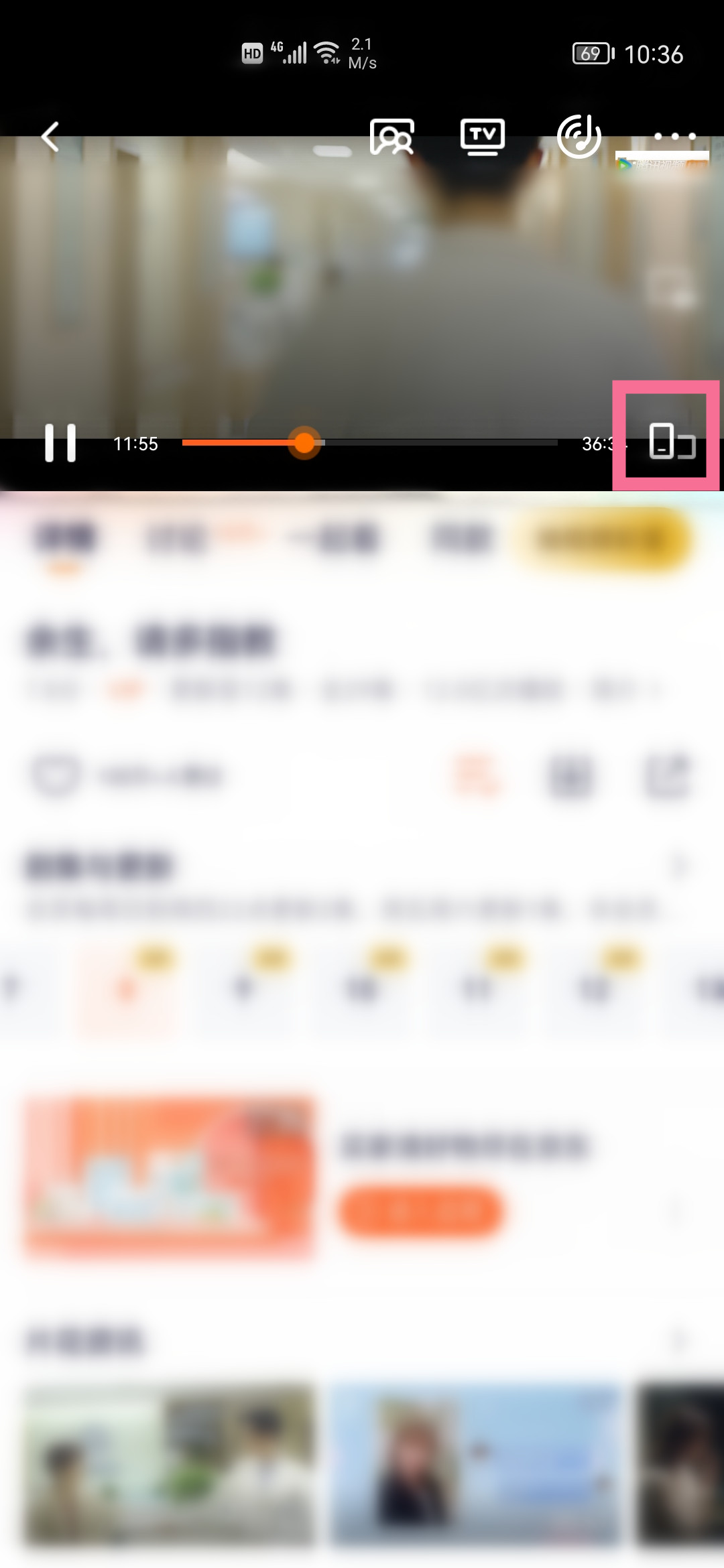Screen dimensions: 724x1568
Task: Pause the playing video
Action: point(60,443)
